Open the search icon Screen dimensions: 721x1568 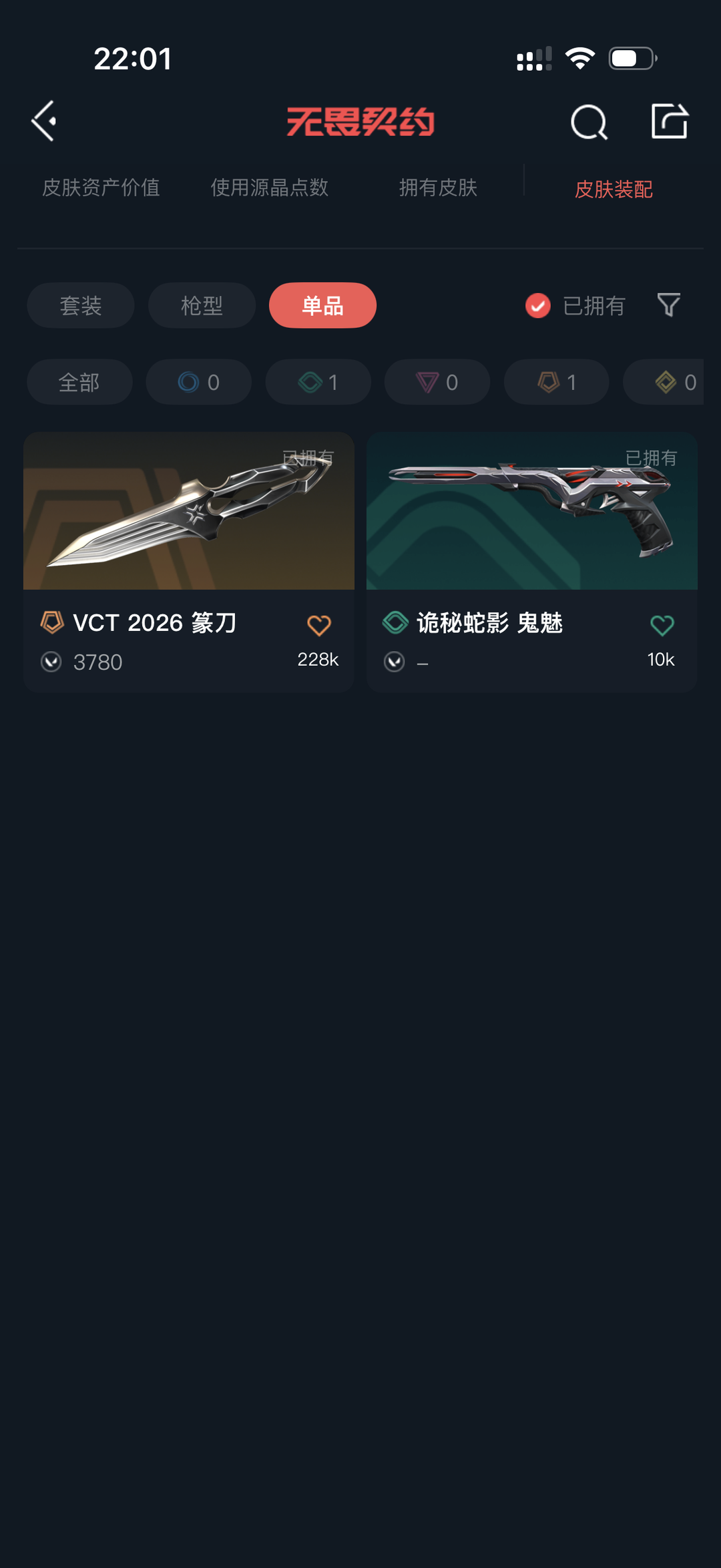pos(589,122)
